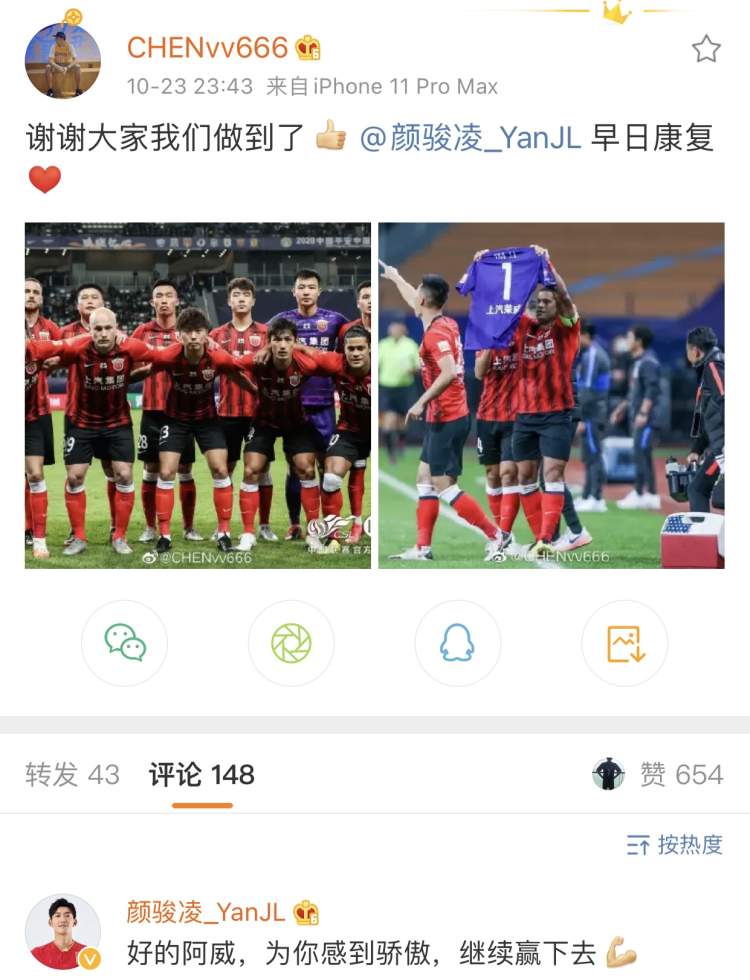Share the post to QQ
Screen dimensions: 750x980
(x=457, y=643)
